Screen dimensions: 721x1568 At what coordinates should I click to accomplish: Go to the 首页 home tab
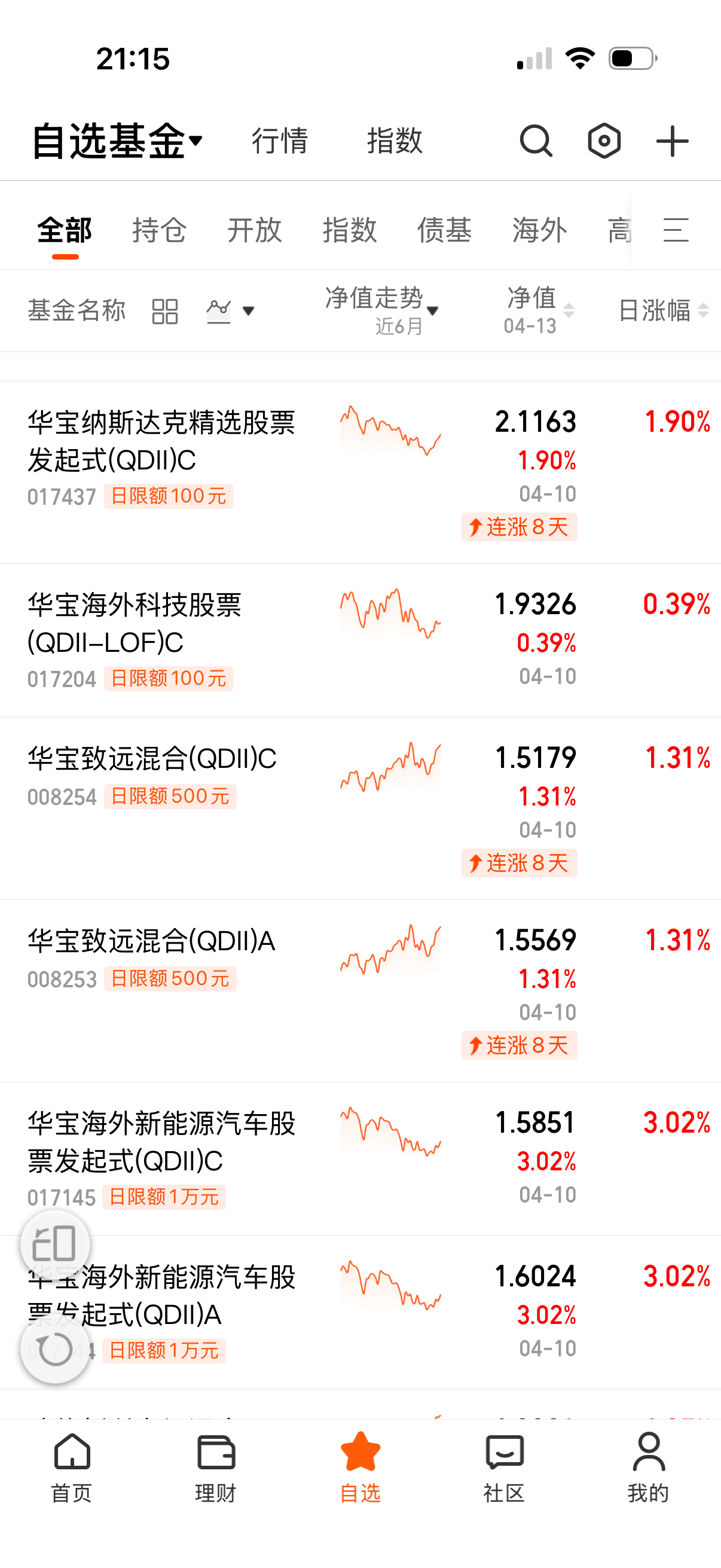pyautogui.click(x=72, y=1466)
